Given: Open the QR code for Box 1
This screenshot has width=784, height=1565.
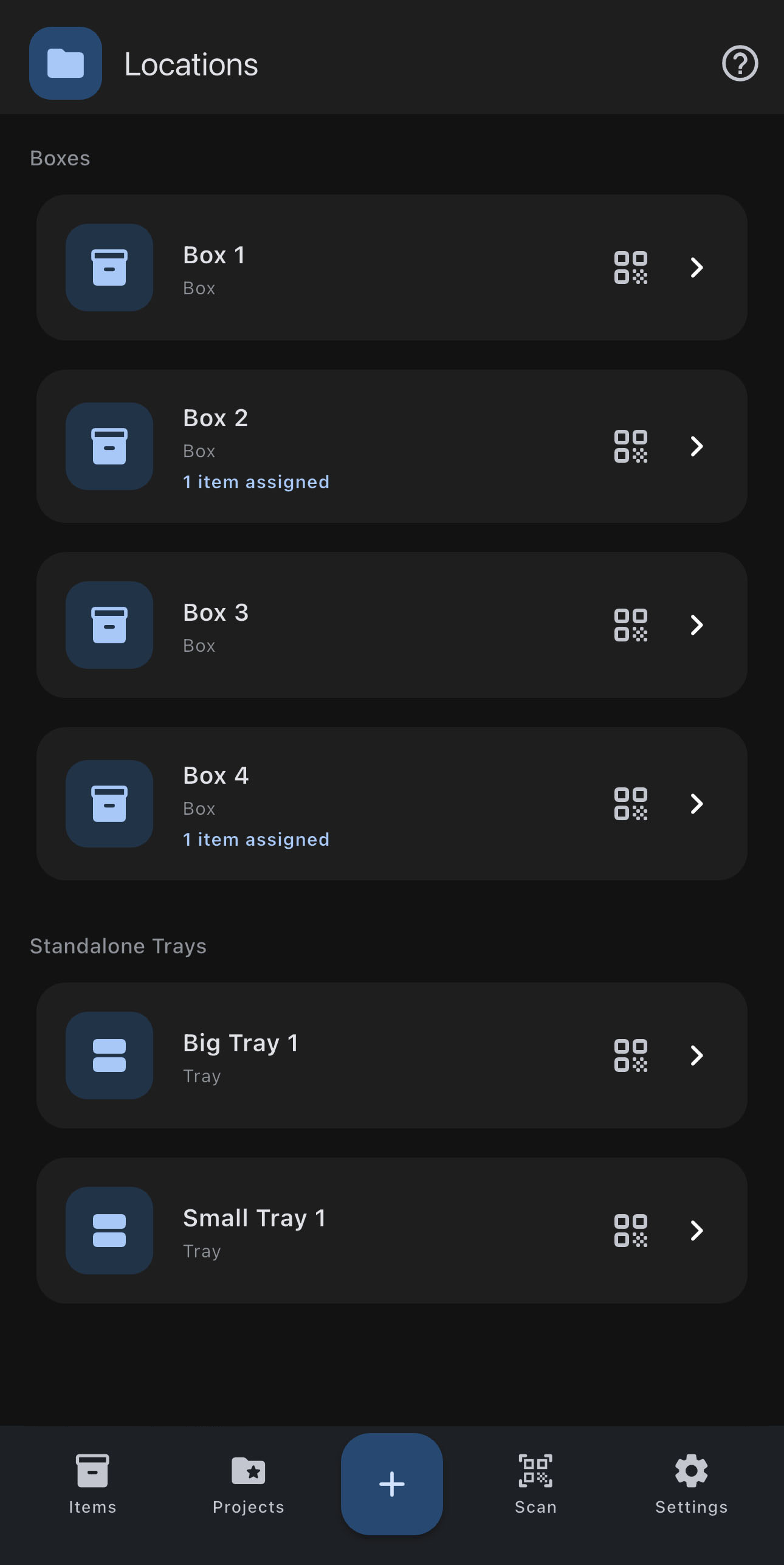Looking at the screenshot, I should click(631, 268).
